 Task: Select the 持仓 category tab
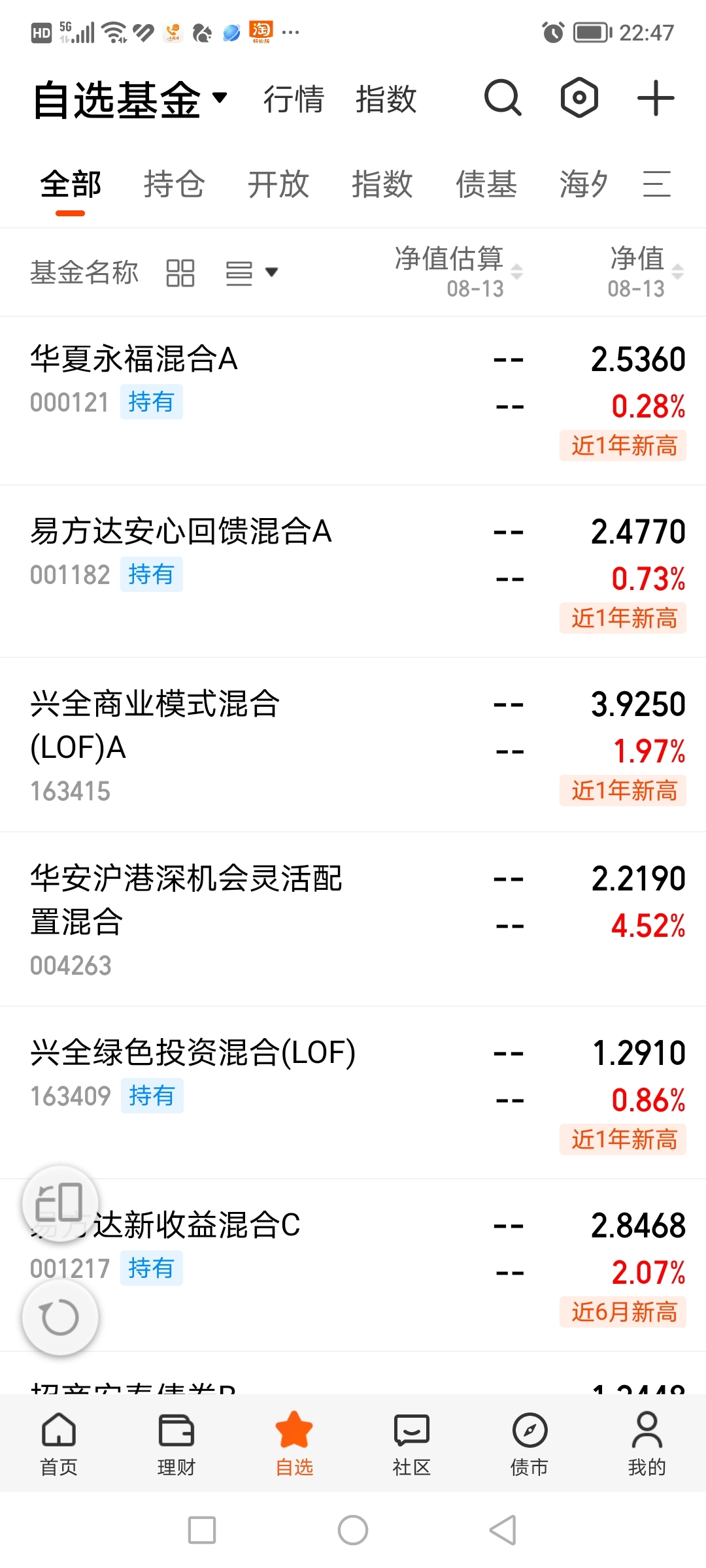click(174, 184)
